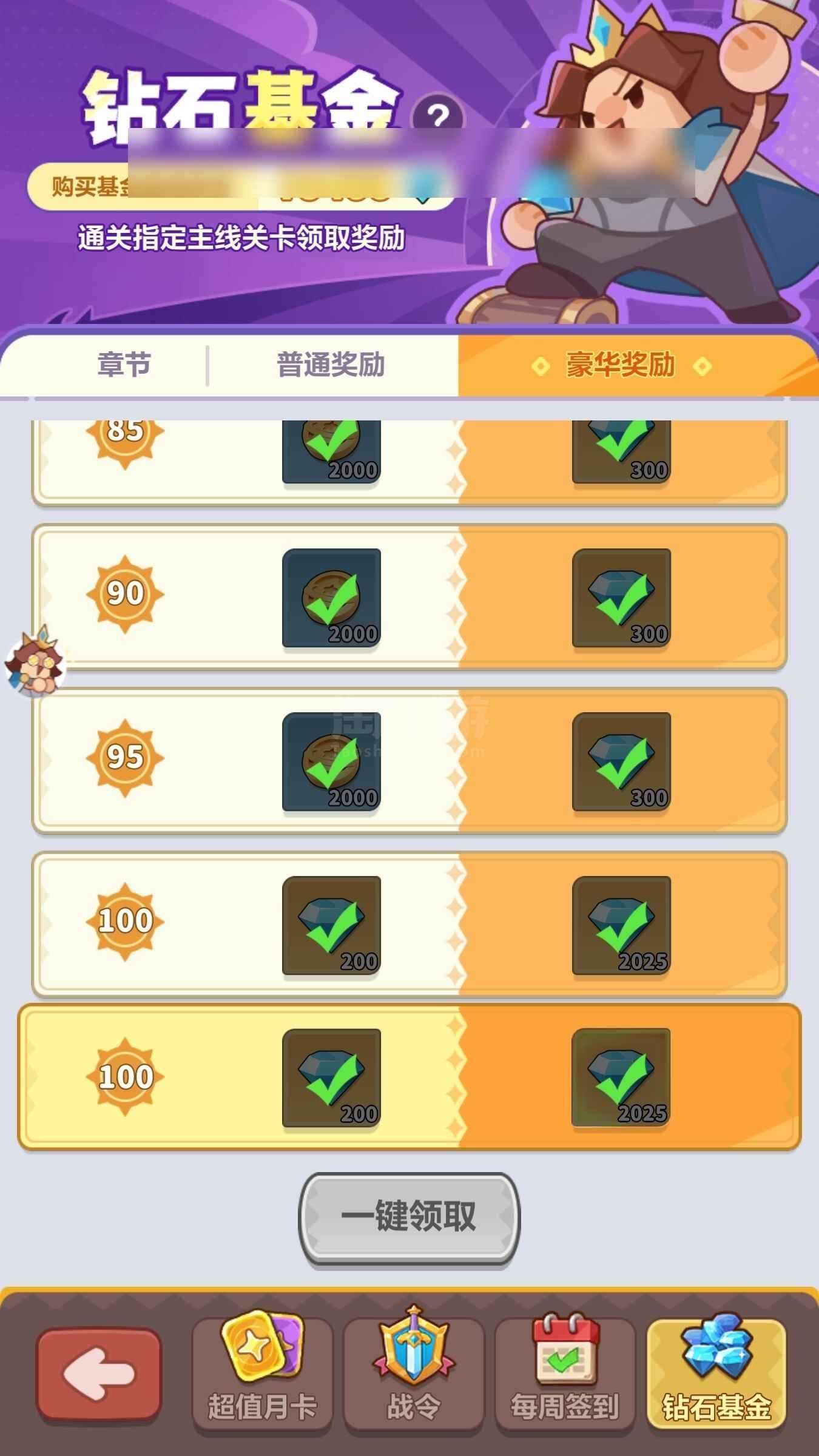Screen dimensions: 819x1456
Task: Tap the chapter 95 coin reward 2000
Action: [x=331, y=762]
